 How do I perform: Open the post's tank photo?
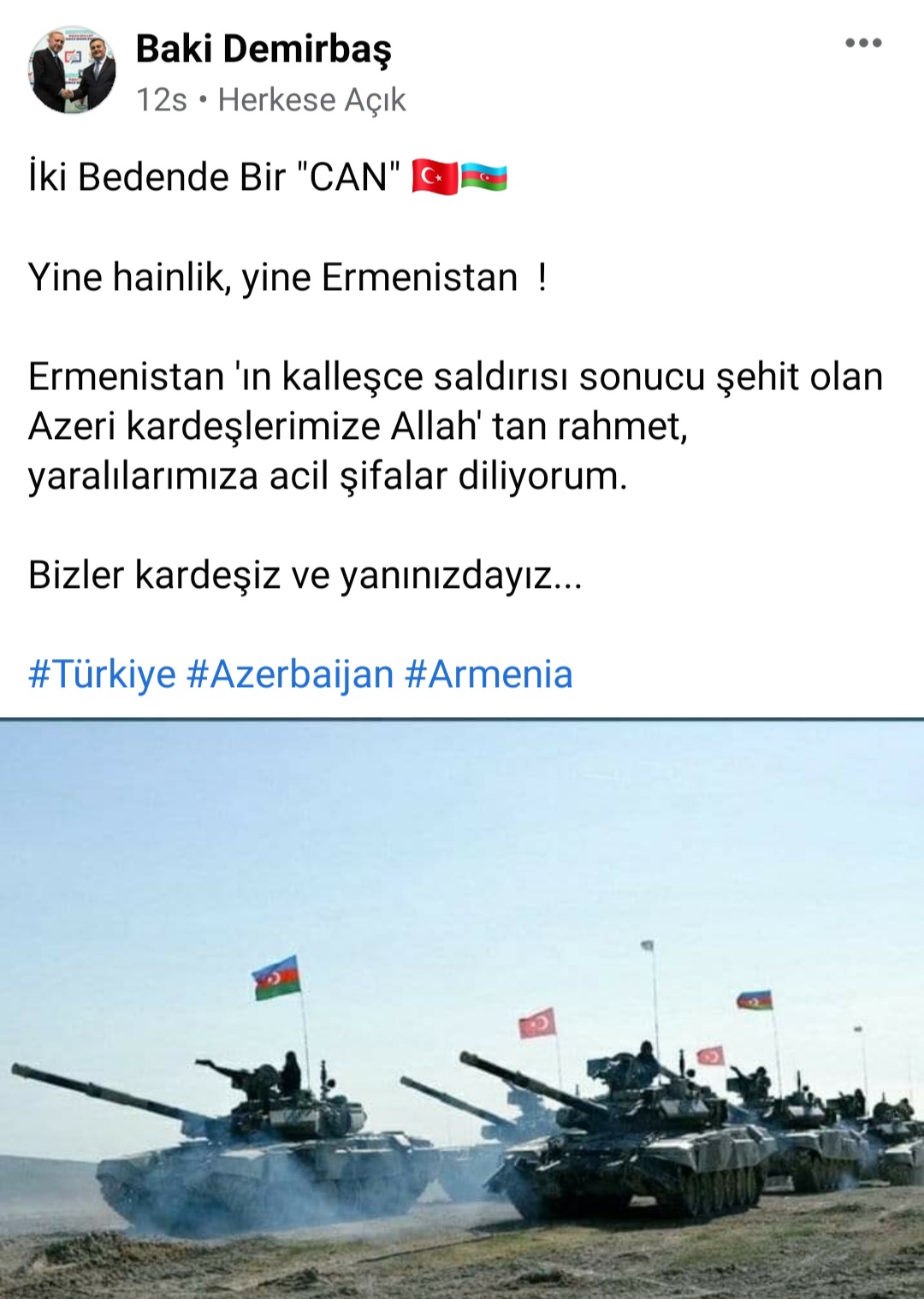[x=462, y=1010]
